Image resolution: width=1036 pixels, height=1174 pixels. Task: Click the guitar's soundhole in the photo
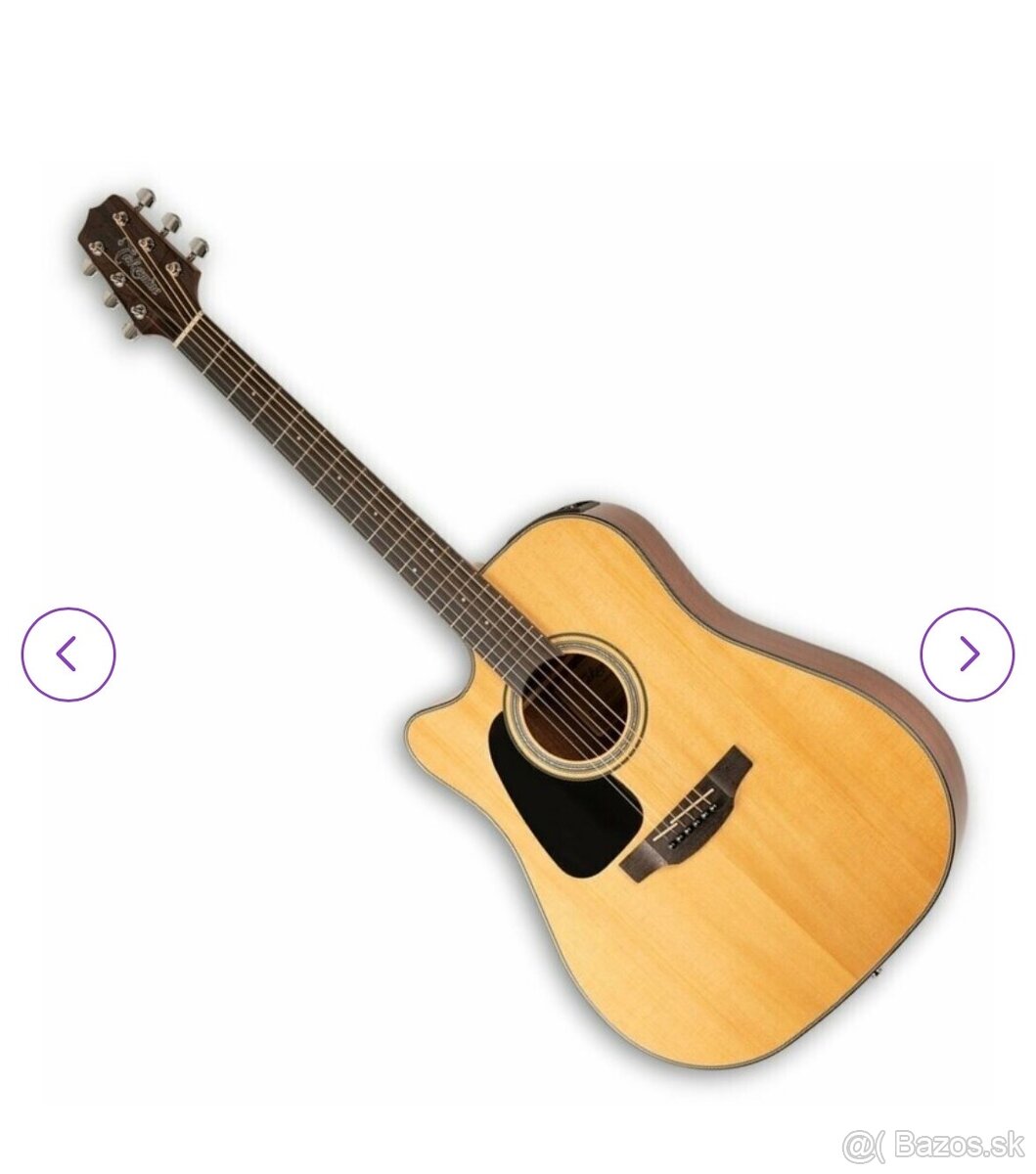pos(577,704)
